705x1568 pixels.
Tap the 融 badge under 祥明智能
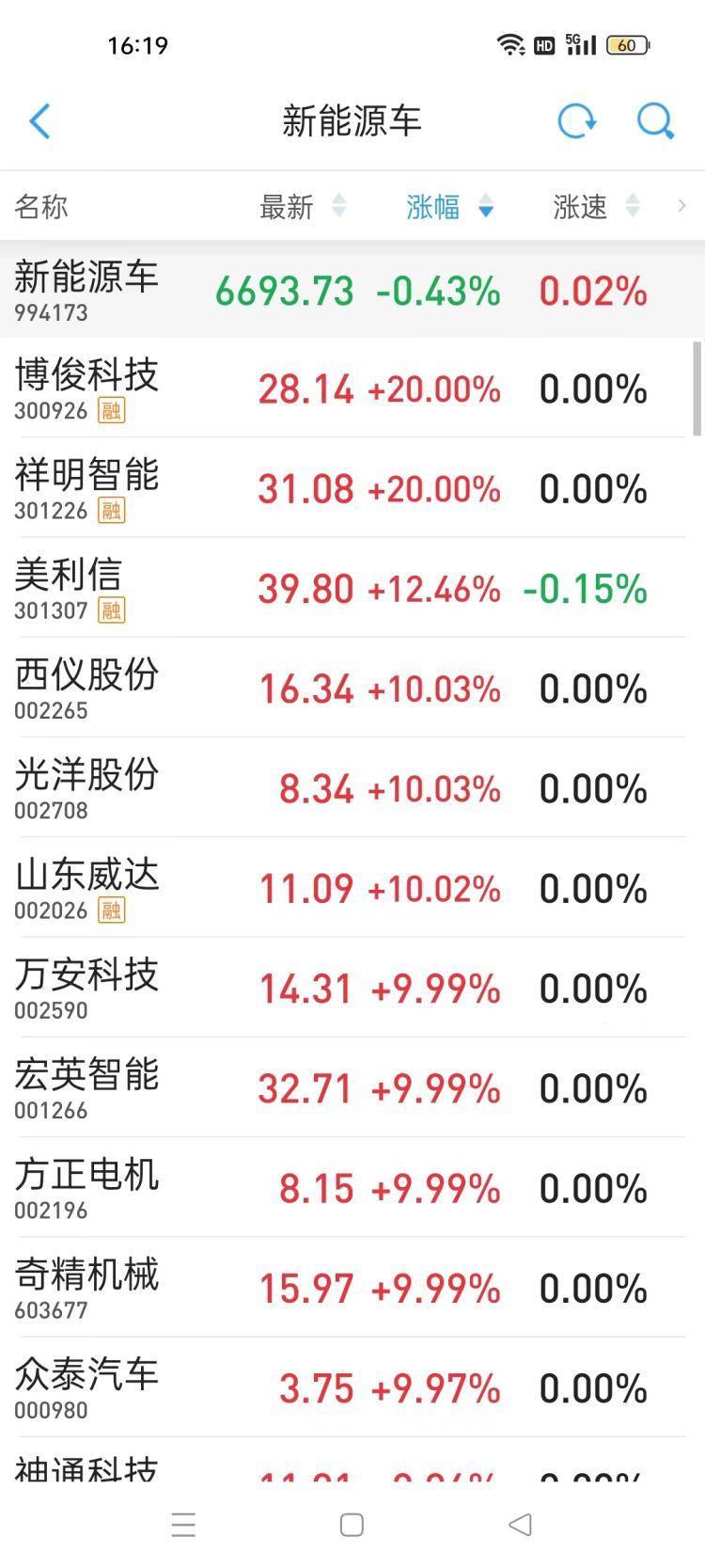110,511
